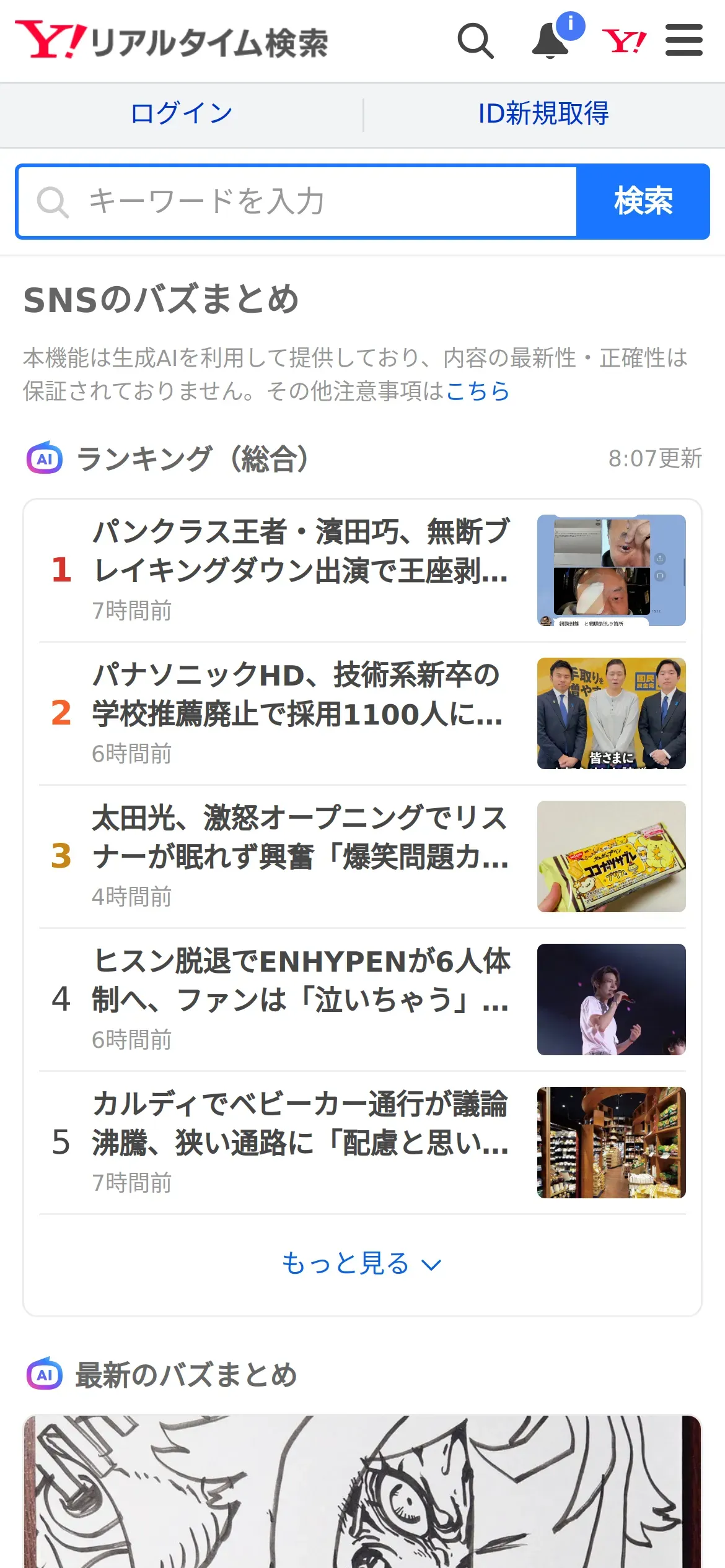Go to Yahoo! Japan top via red logo
Viewport: 725px width, 1568px height.
tap(624, 41)
